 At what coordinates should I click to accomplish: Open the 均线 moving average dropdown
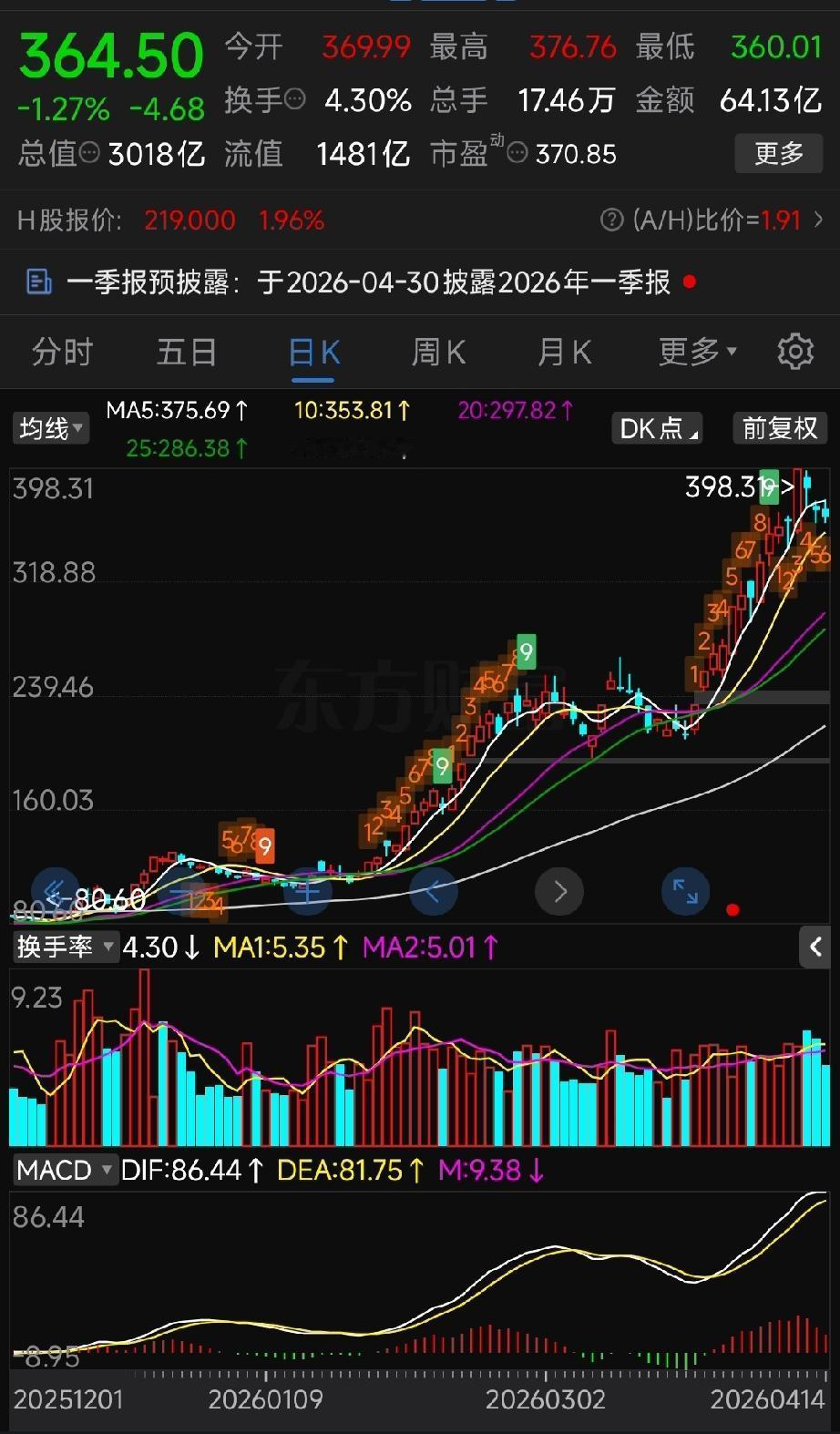[x=50, y=427]
